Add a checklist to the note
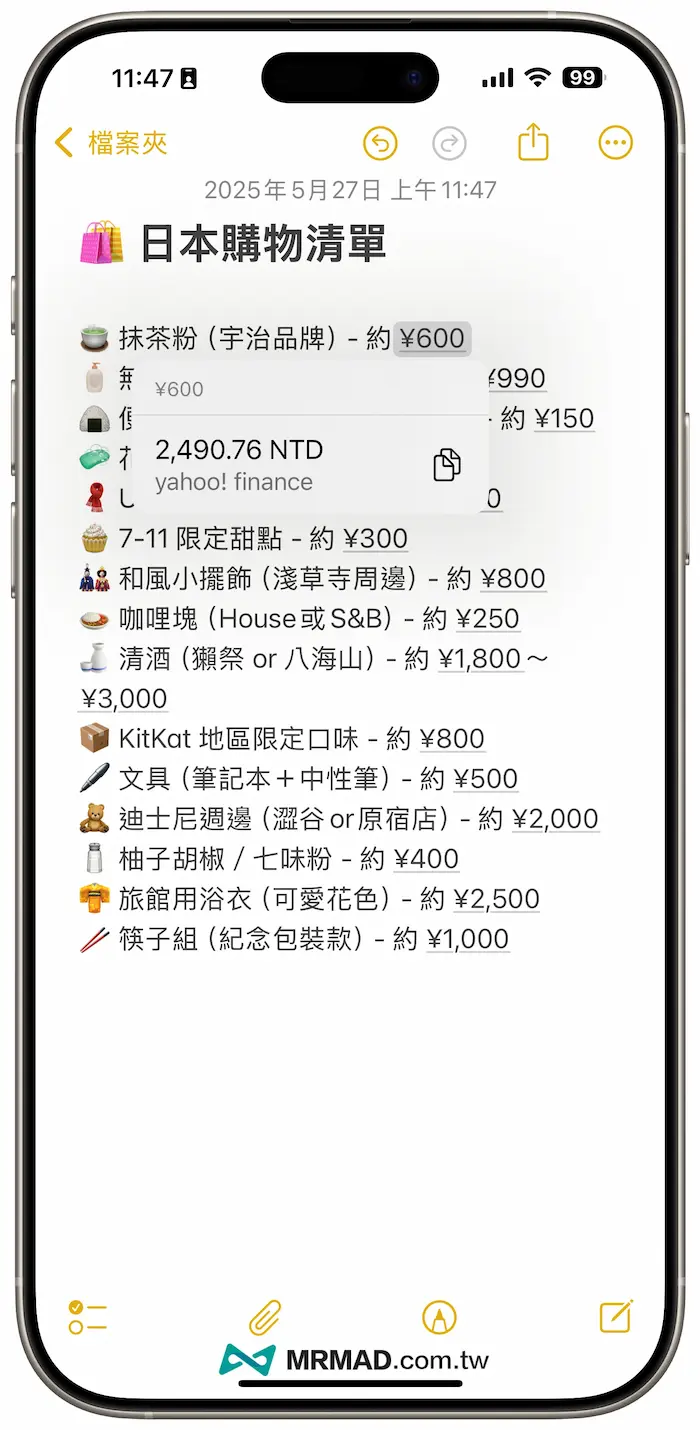The image size is (700, 1430). (x=88, y=1317)
